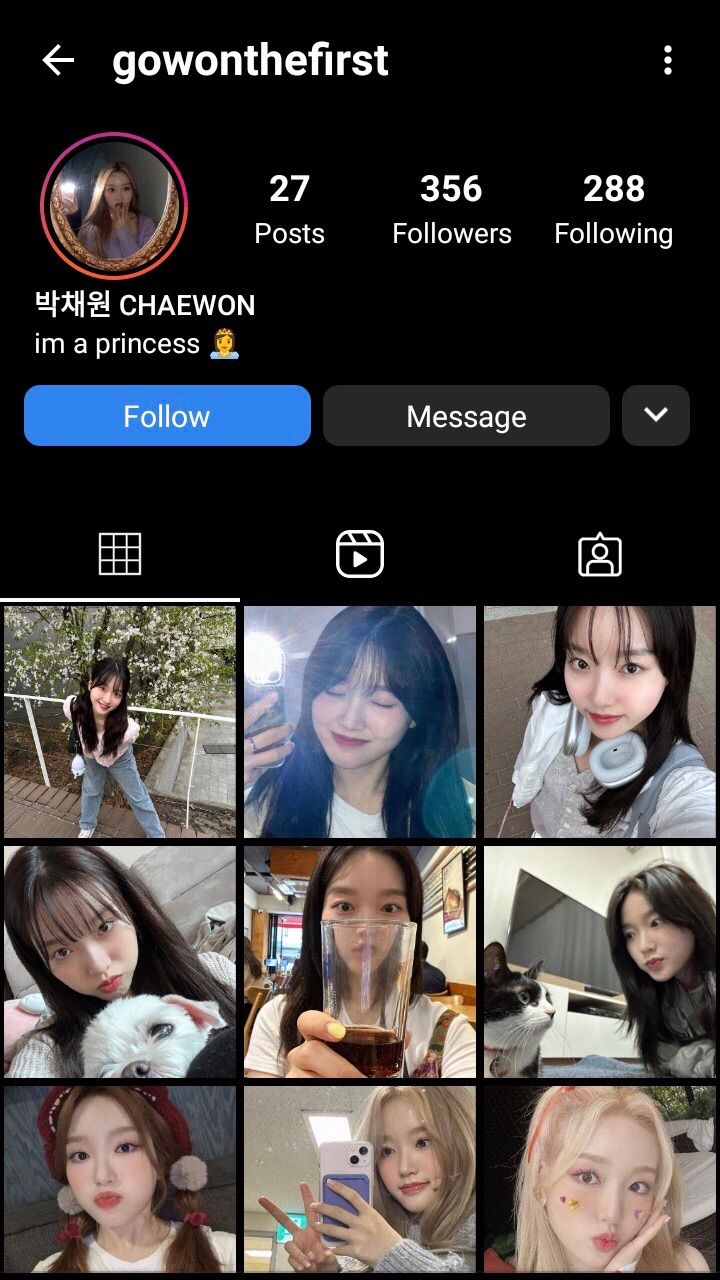Image resolution: width=720 pixels, height=1280 pixels.
Task: Open the post with face stickers
Action: click(600, 1180)
